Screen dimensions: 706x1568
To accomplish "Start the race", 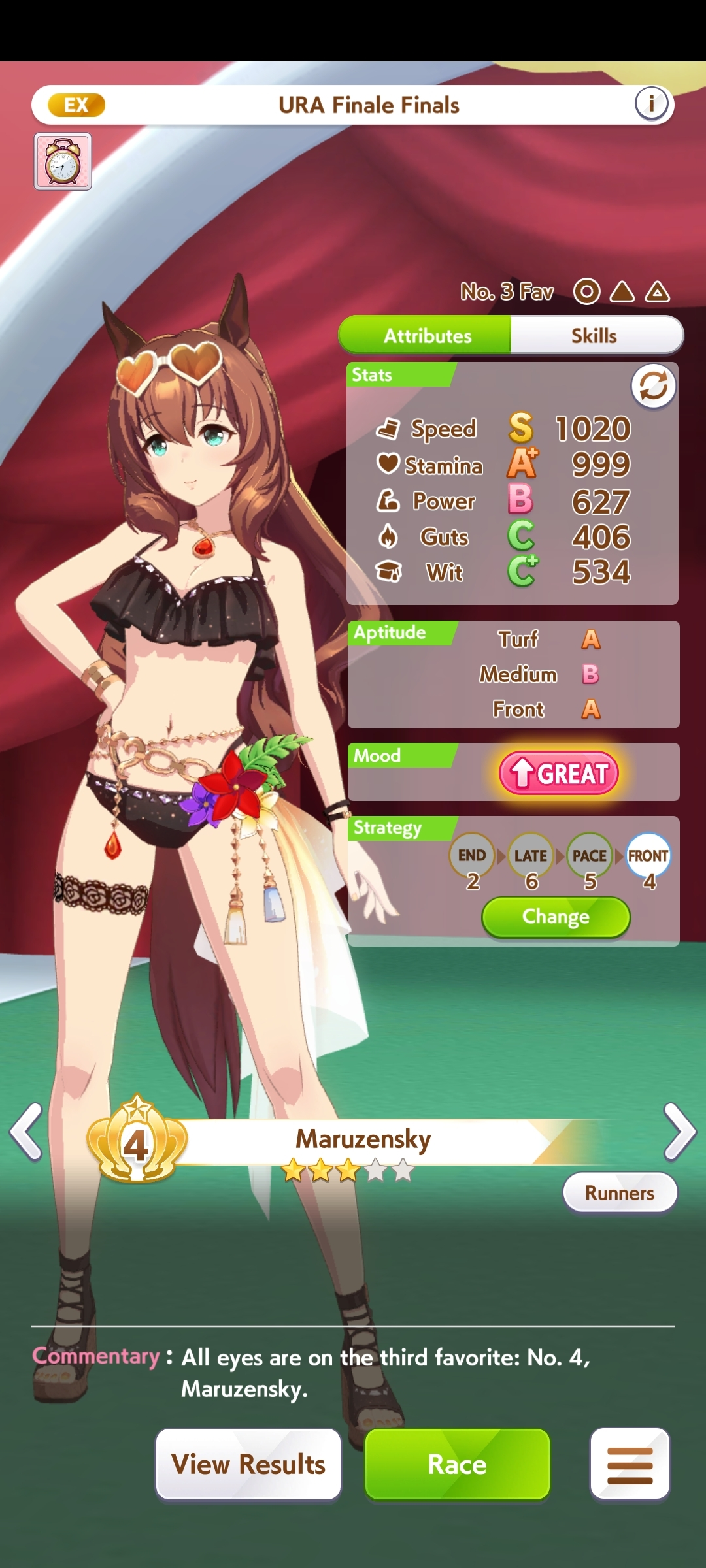I will [x=458, y=1464].
